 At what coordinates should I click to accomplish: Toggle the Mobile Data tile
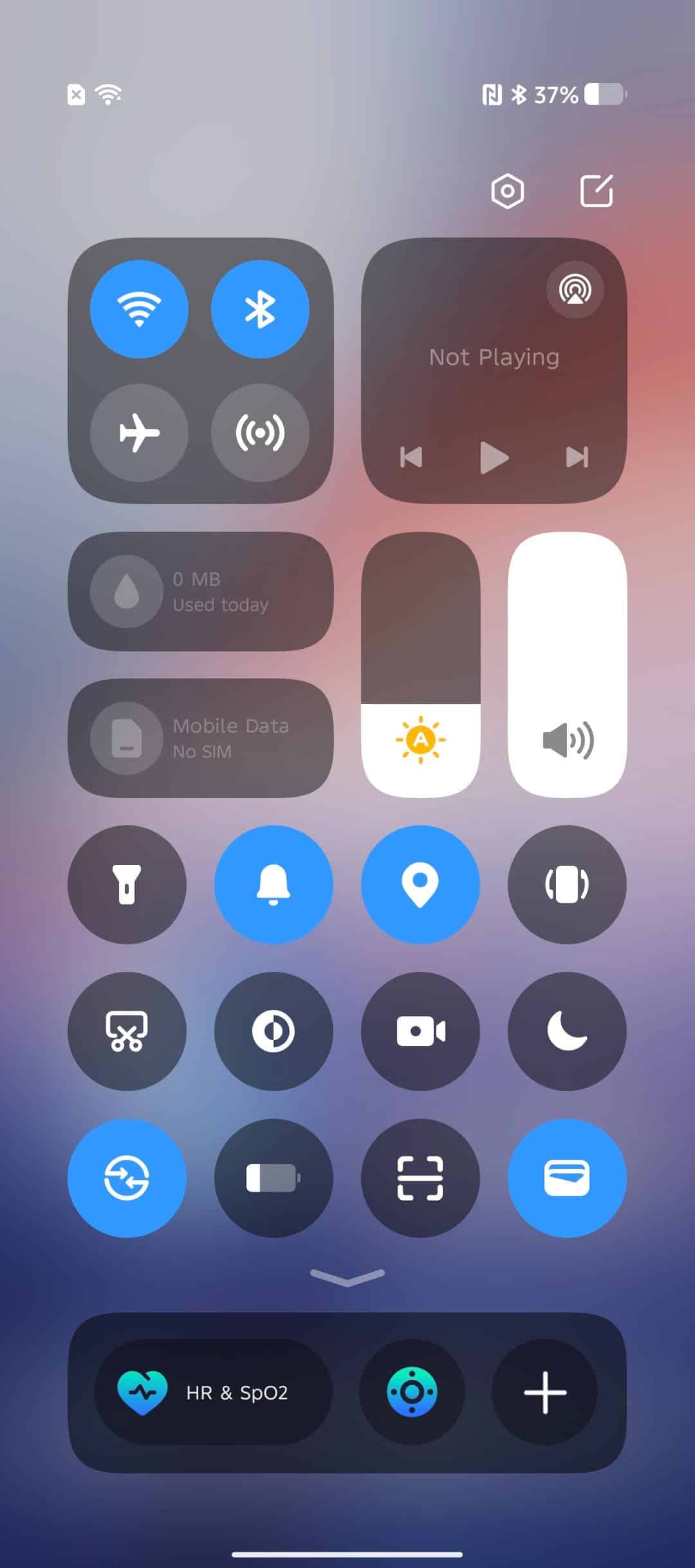click(201, 738)
